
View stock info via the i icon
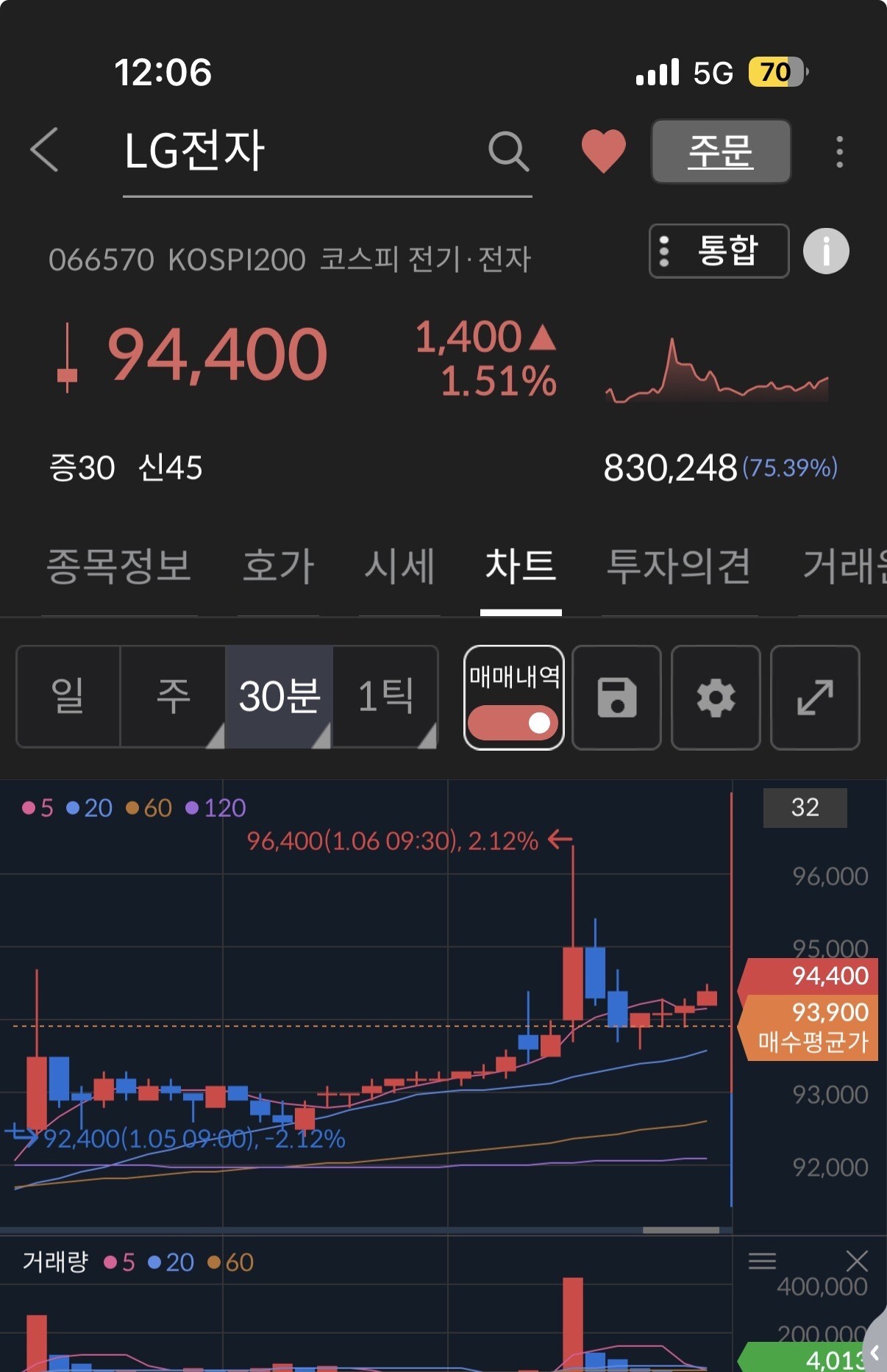tap(826, 251)
